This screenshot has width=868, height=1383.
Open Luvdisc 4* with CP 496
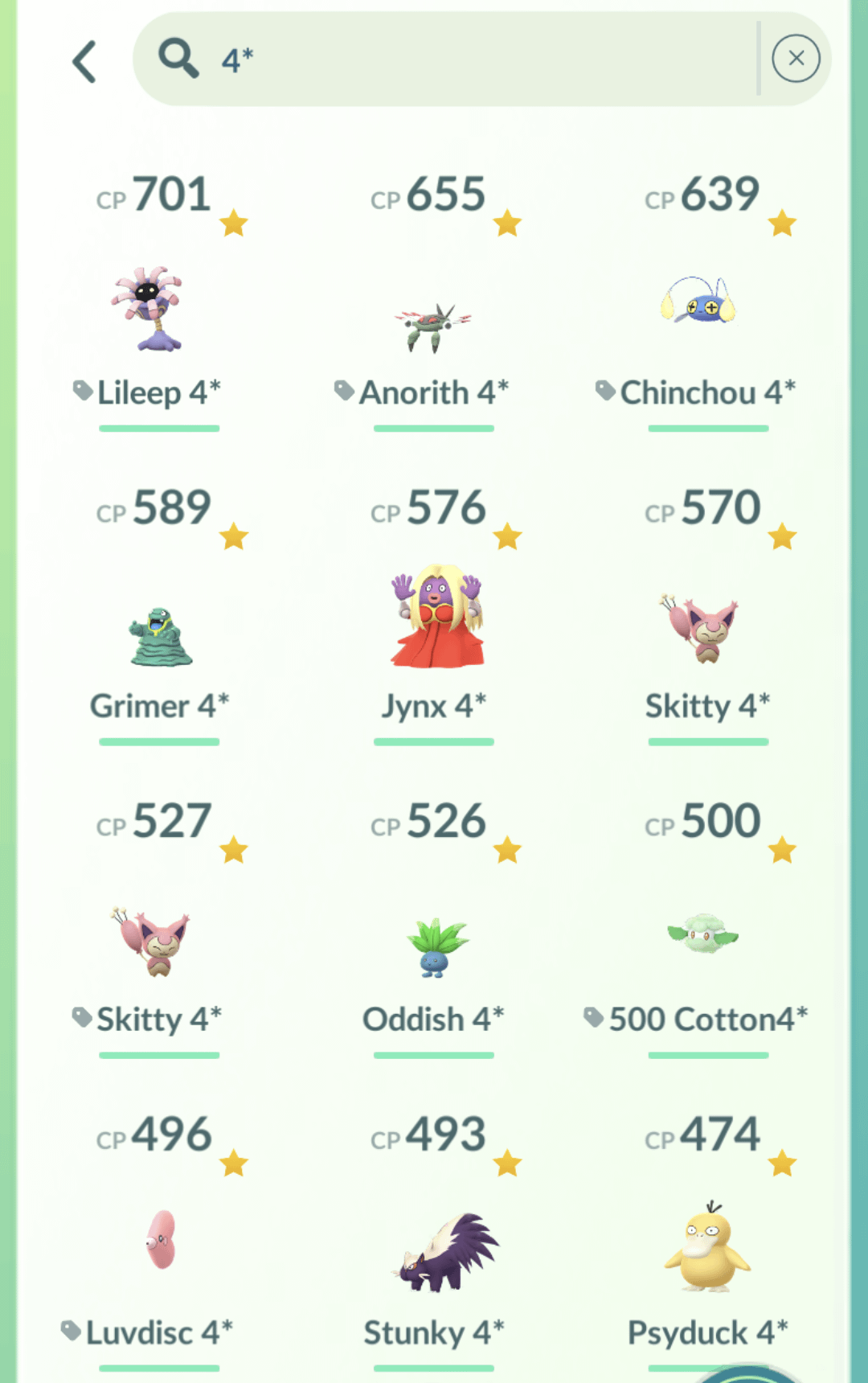click(x=161, y=1240)
